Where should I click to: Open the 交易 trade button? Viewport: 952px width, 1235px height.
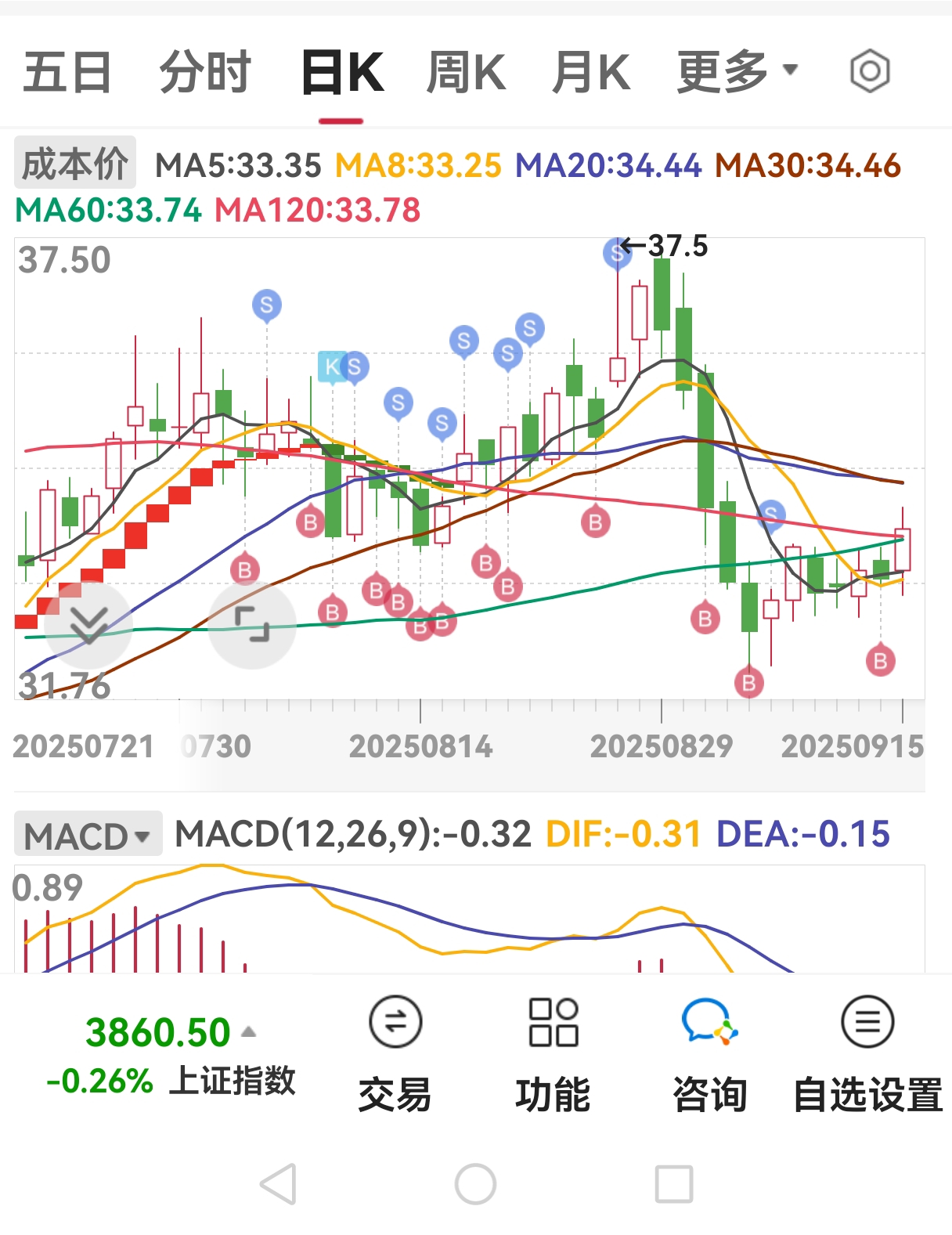395,1053
